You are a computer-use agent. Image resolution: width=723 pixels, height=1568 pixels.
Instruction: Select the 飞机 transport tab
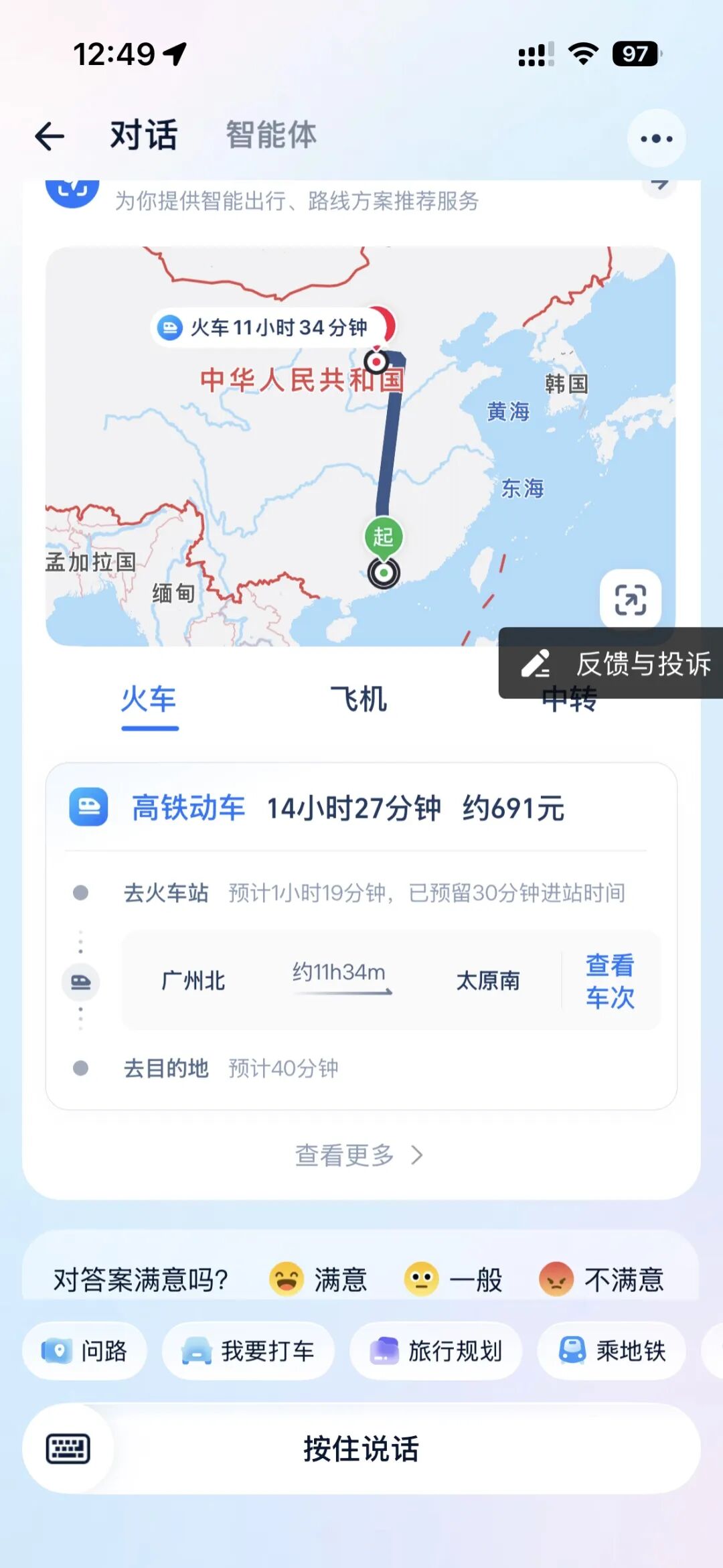359,699
